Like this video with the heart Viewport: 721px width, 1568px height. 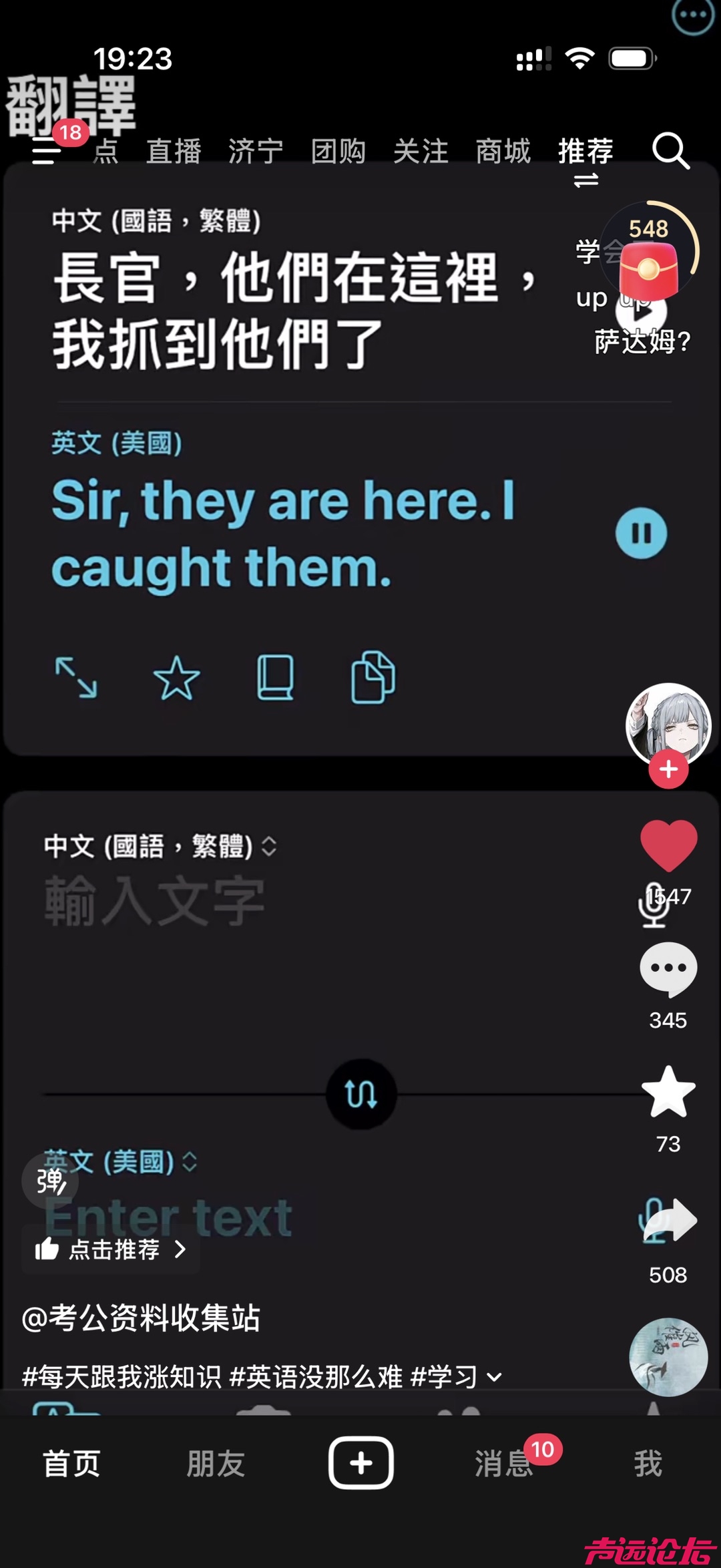pos(668,844)
